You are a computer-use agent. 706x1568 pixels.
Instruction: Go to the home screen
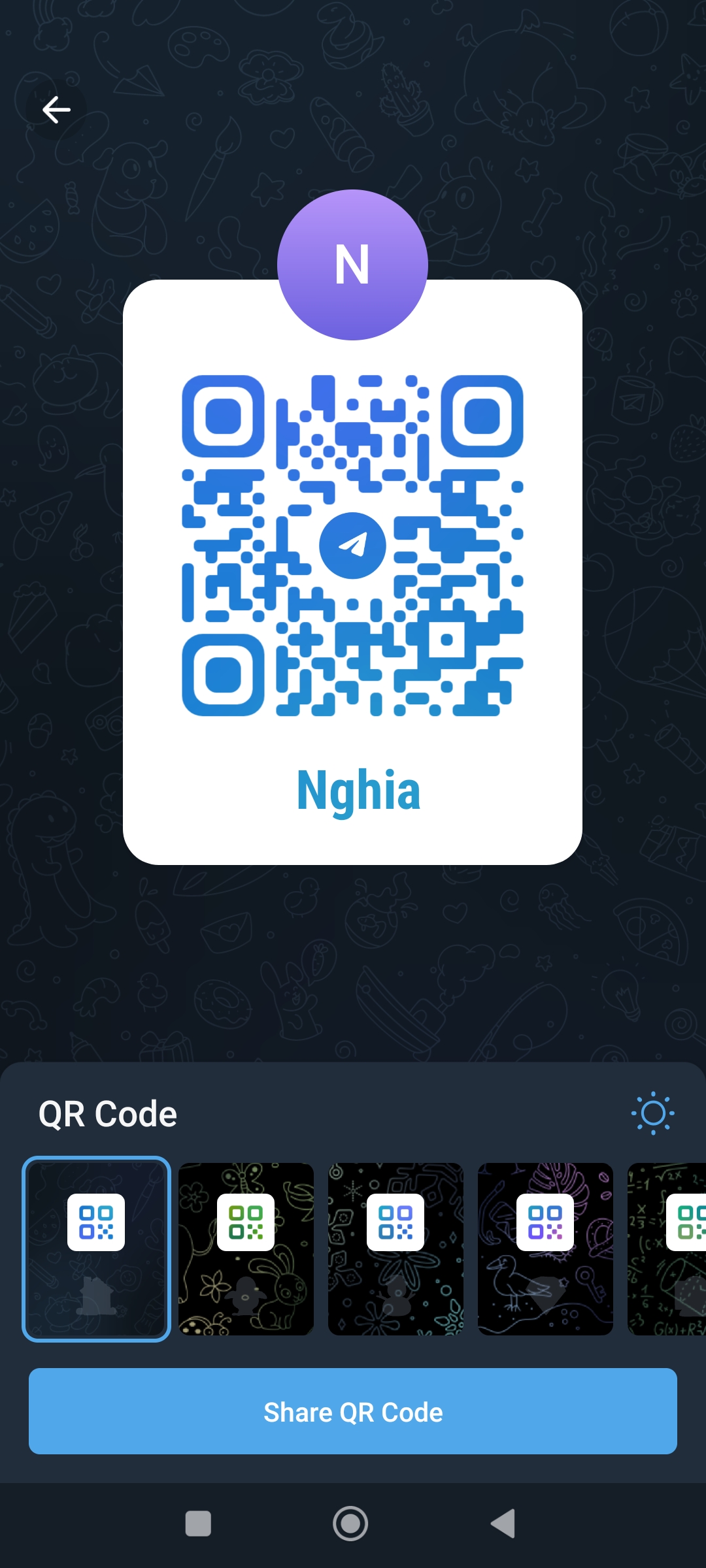coord(350,1524)
